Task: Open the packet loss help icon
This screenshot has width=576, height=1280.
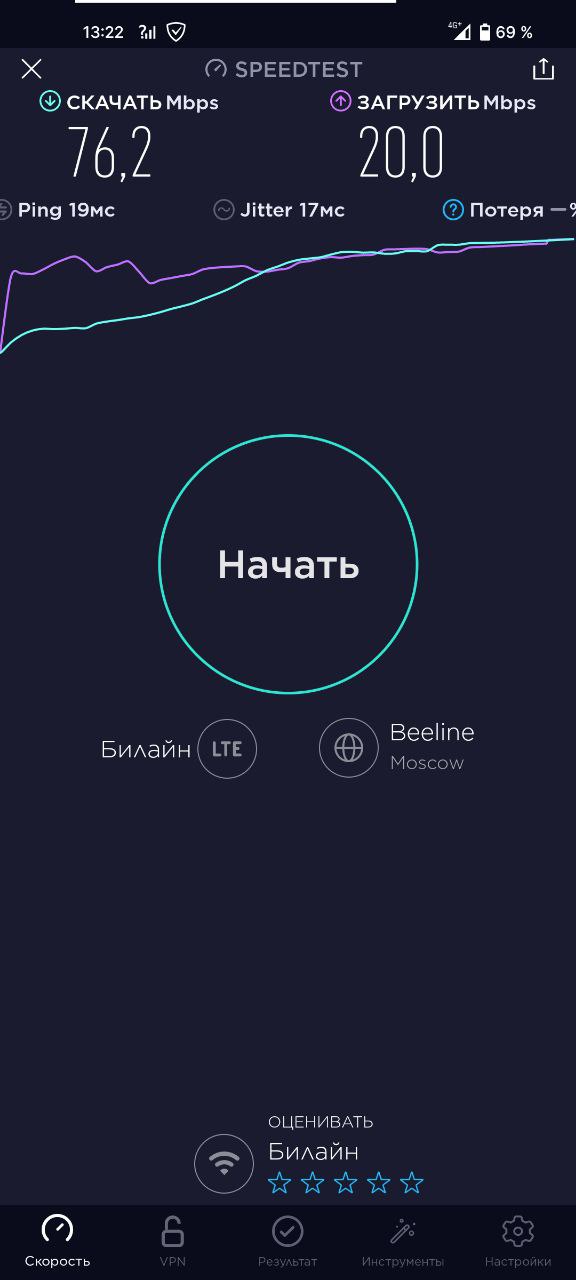Action: pyautogui.click(x=453, y=210)
